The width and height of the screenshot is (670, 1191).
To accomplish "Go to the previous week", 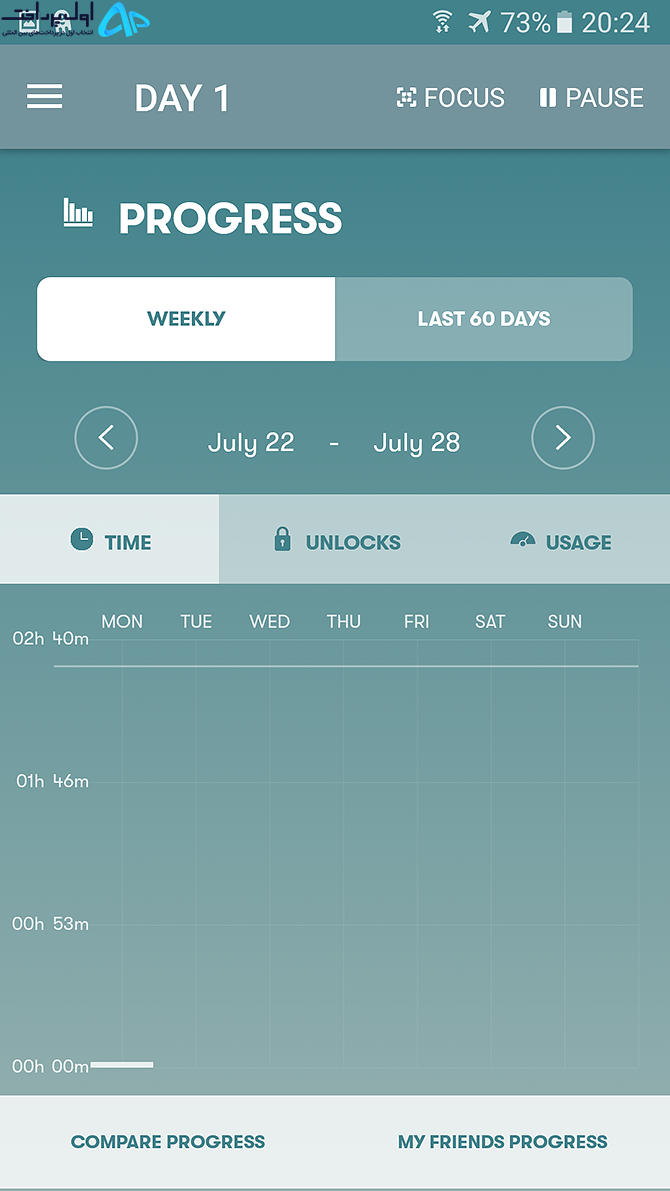I will click(106, 438).
